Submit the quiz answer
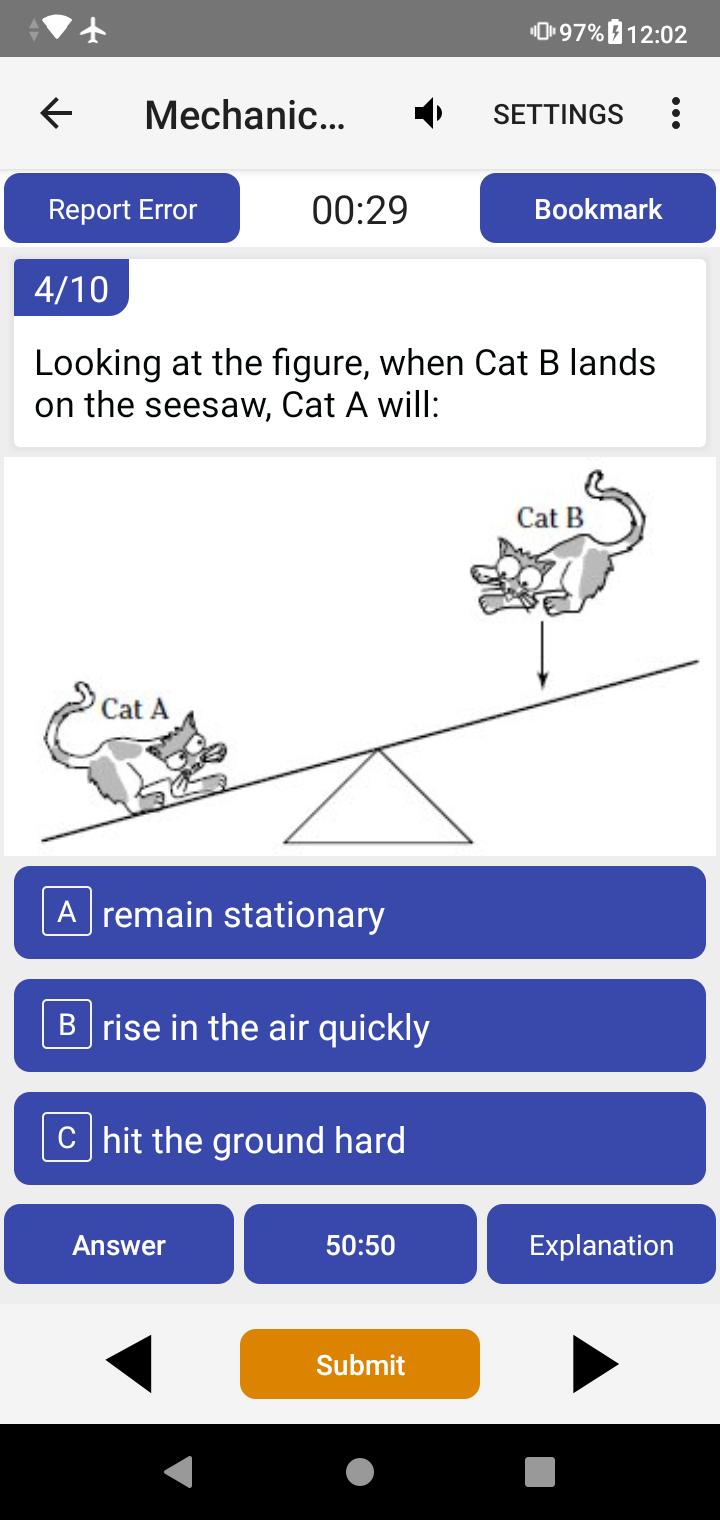 click(360, 1364)
